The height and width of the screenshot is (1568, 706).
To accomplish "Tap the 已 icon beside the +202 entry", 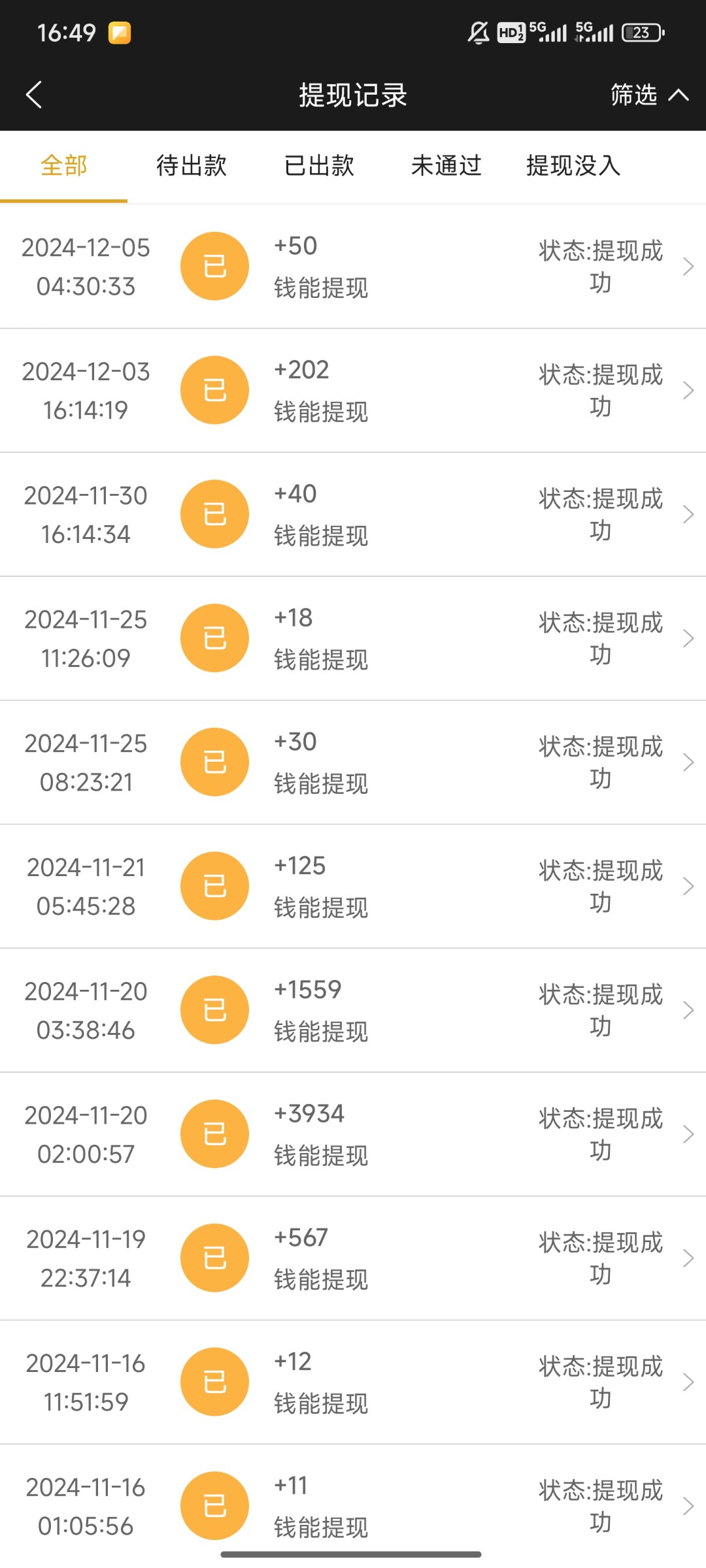I will click(x=214, y=390).
